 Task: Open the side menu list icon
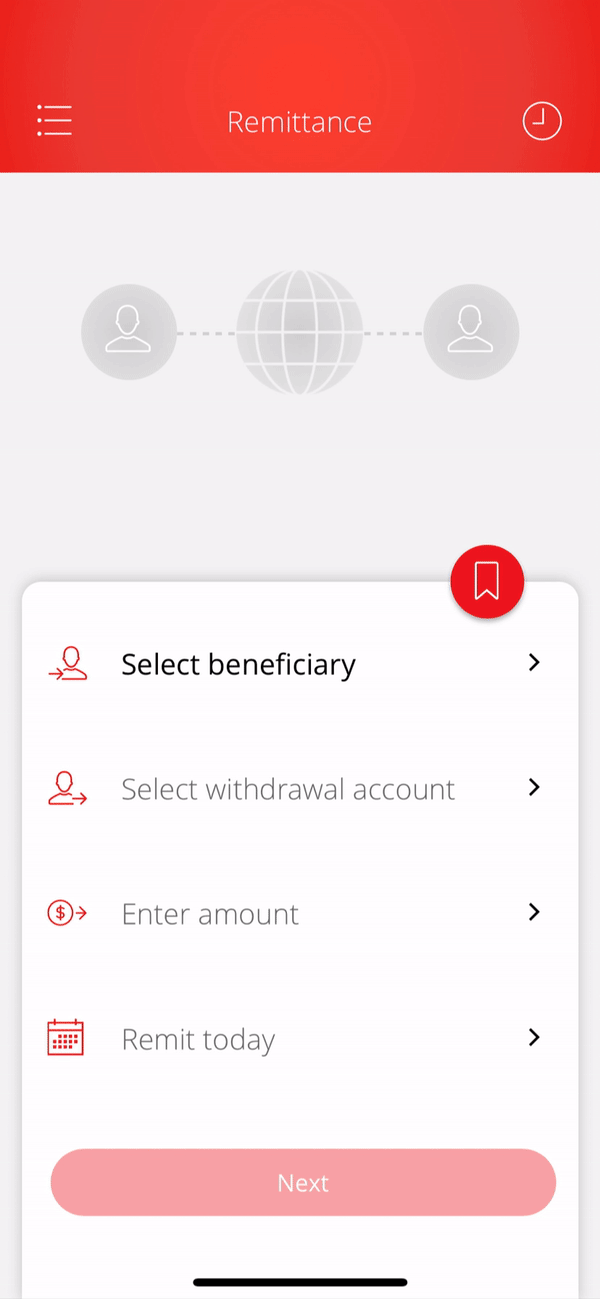54,121
